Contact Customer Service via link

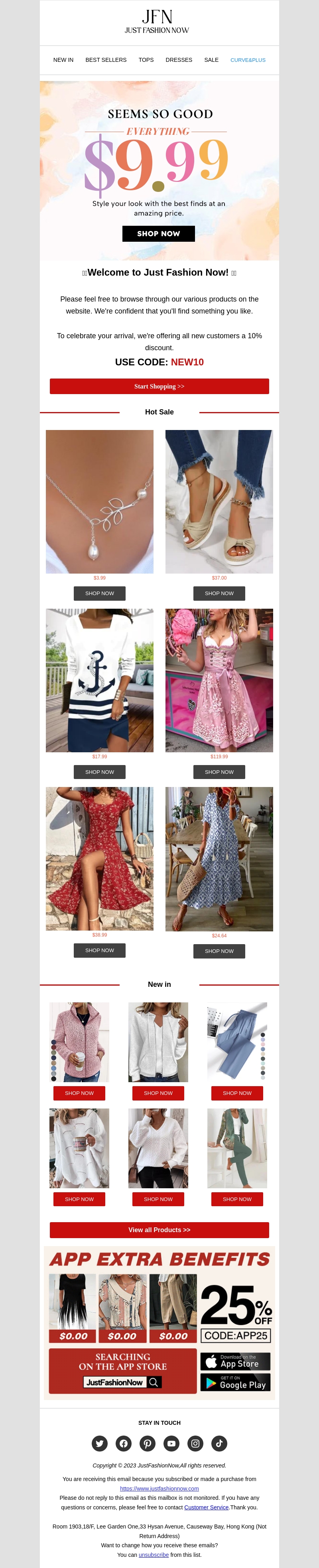[x=207, y=1507]
